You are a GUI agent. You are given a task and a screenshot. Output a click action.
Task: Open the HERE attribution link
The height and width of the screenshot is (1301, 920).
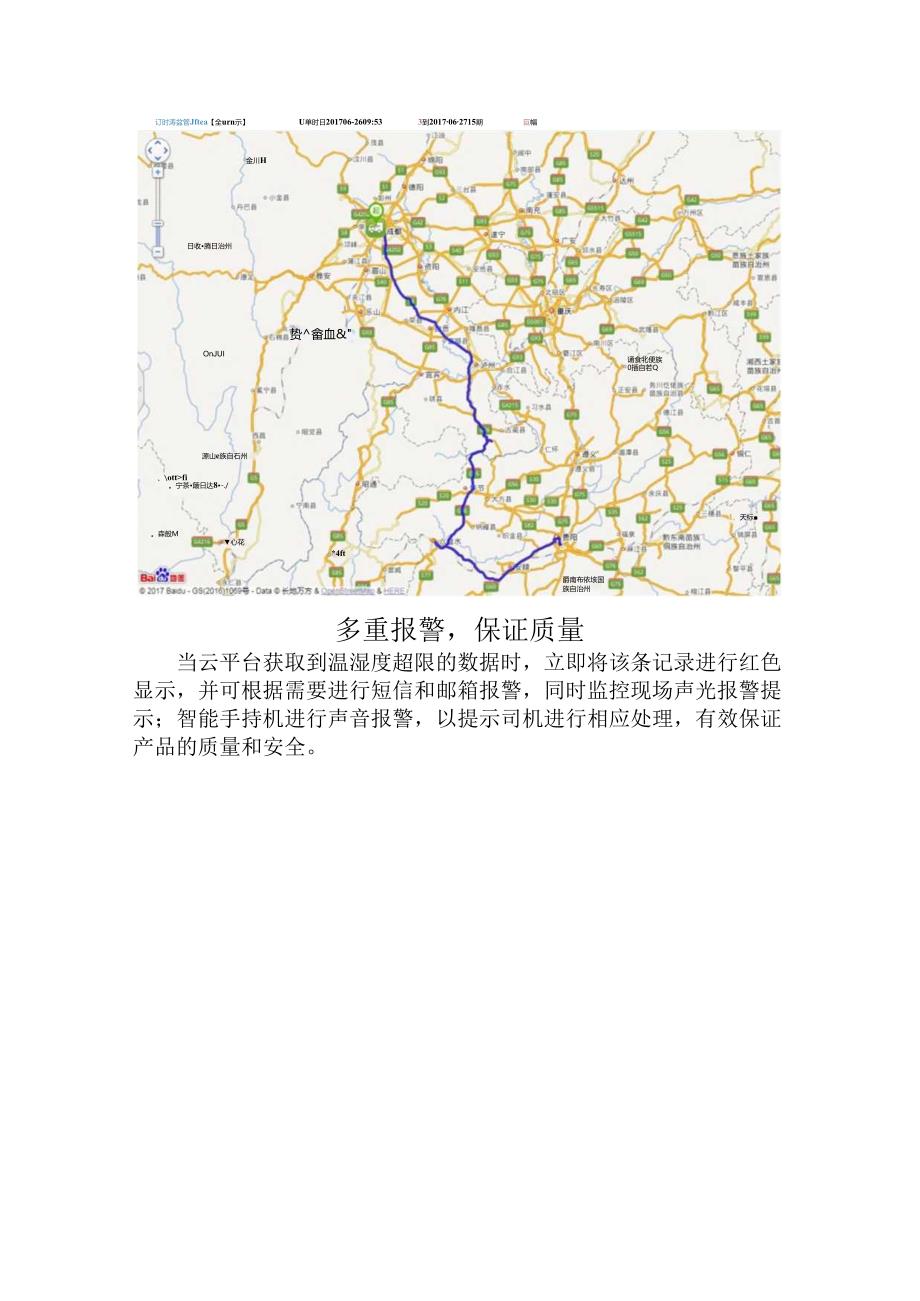coord(394,591)
